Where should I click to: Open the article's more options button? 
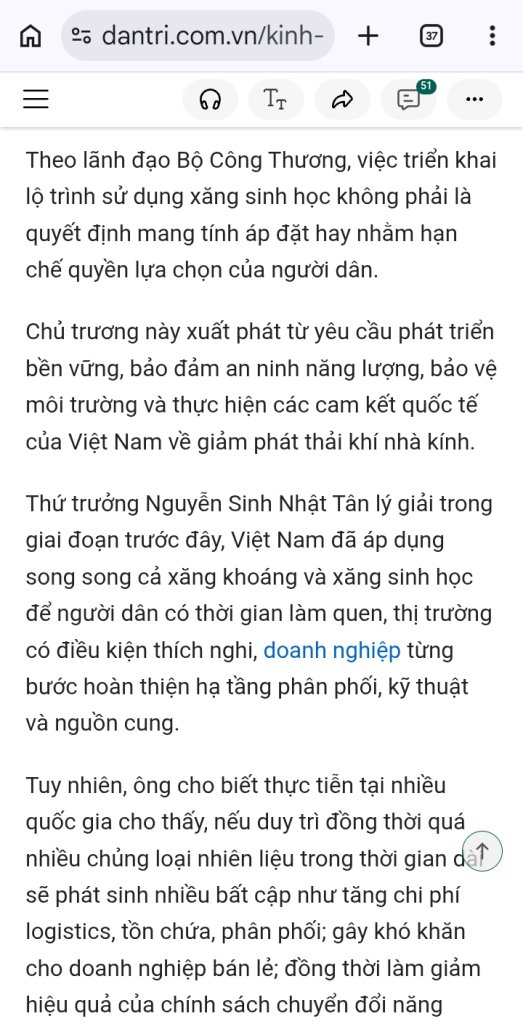point(475,99)
